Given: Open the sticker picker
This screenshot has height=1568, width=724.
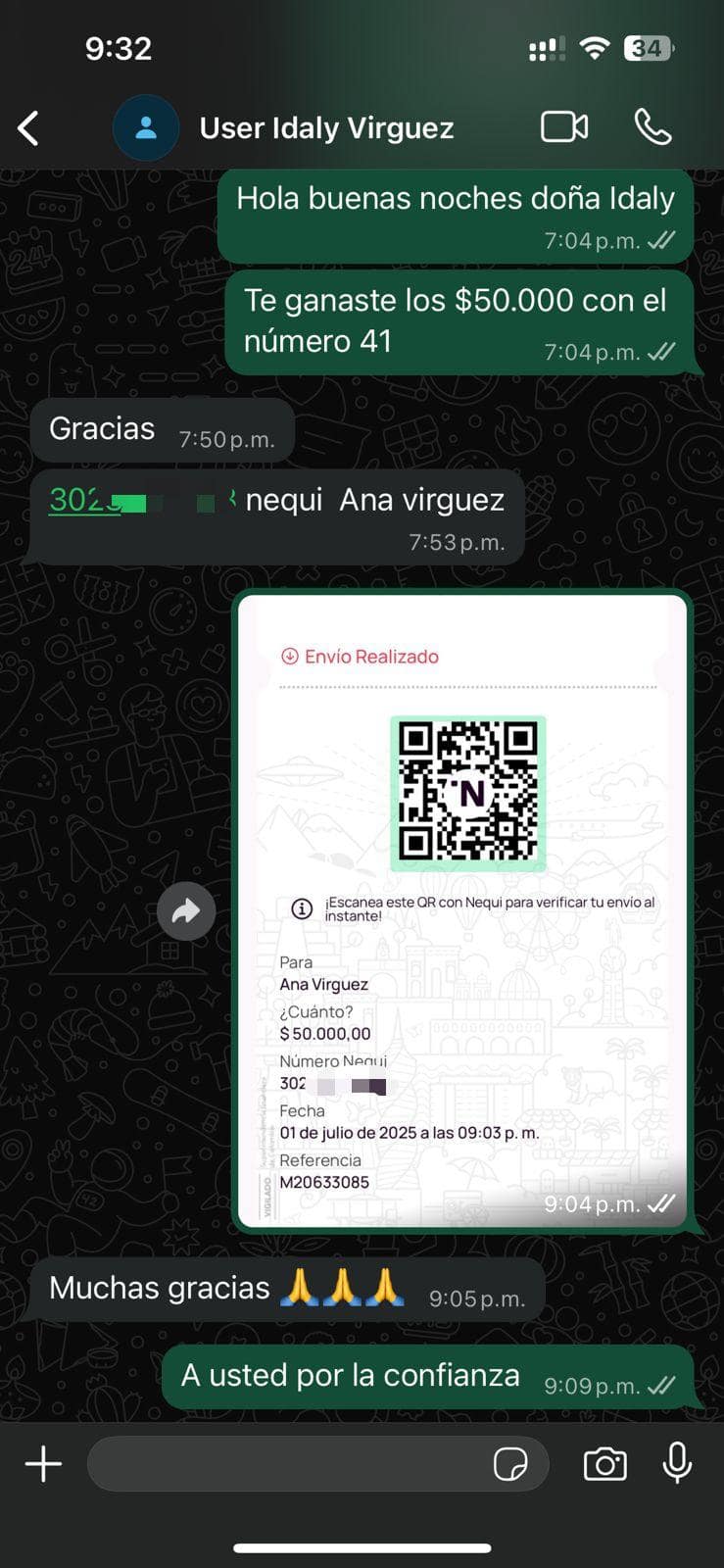Looking at the screenshot, I should (510, 1464).
